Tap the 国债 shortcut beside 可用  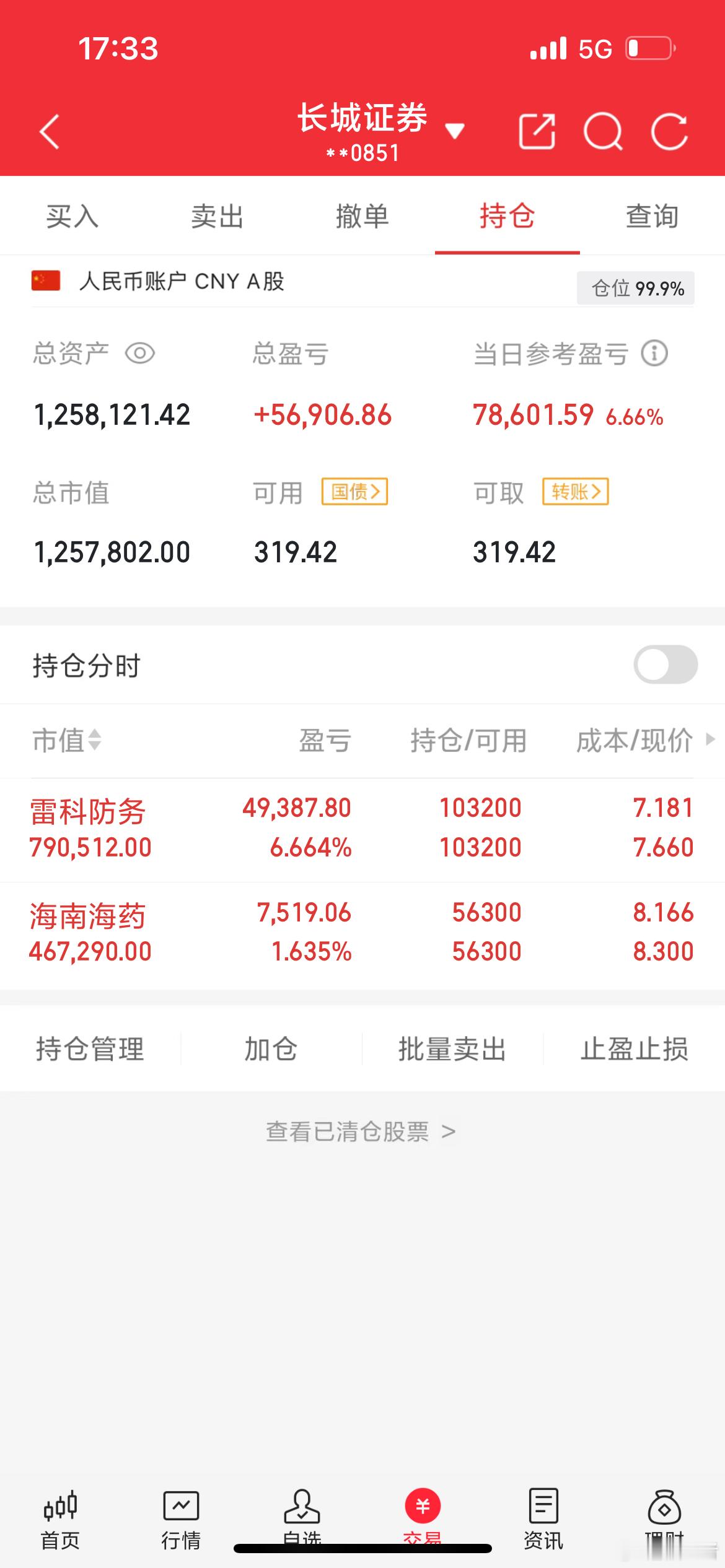(x=355, y=491)
